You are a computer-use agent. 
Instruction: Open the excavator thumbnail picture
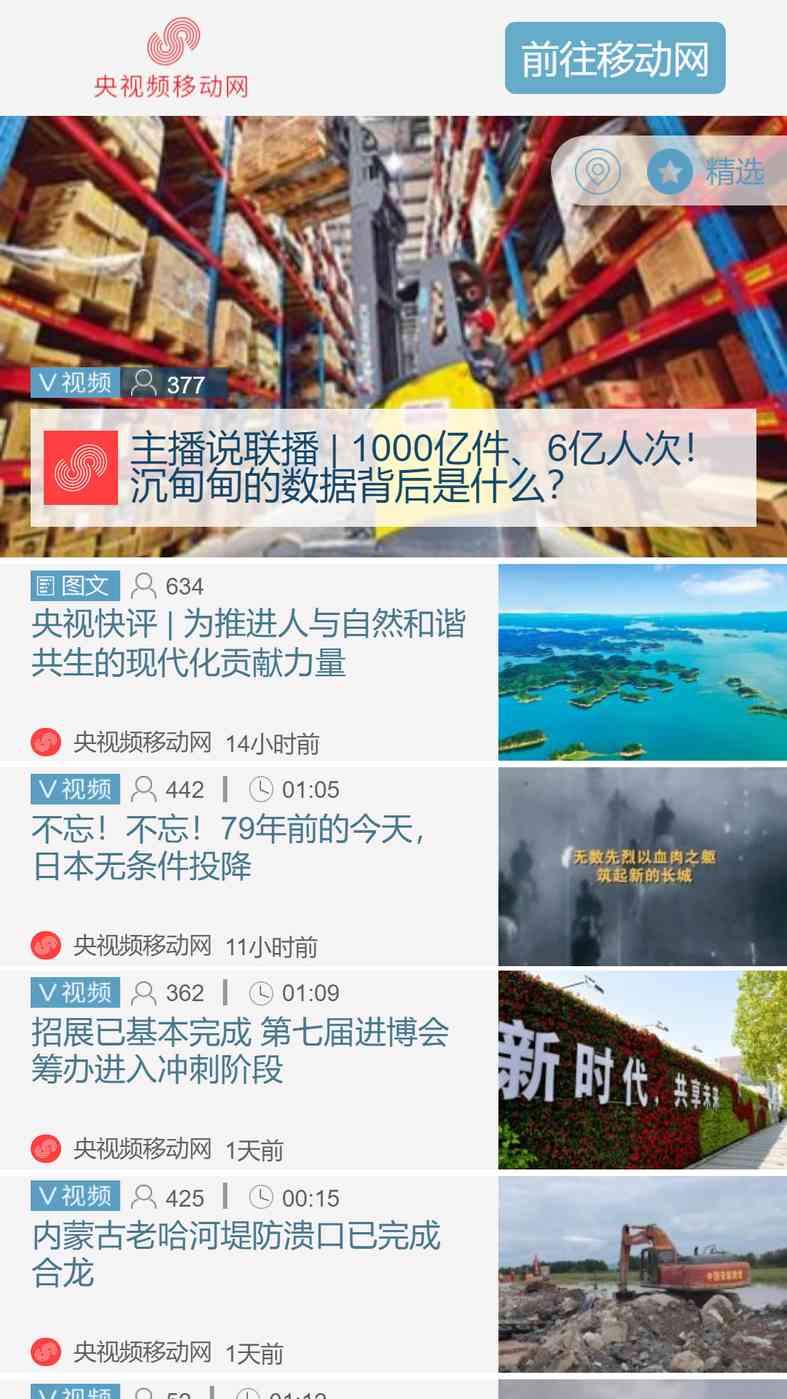642,1274
